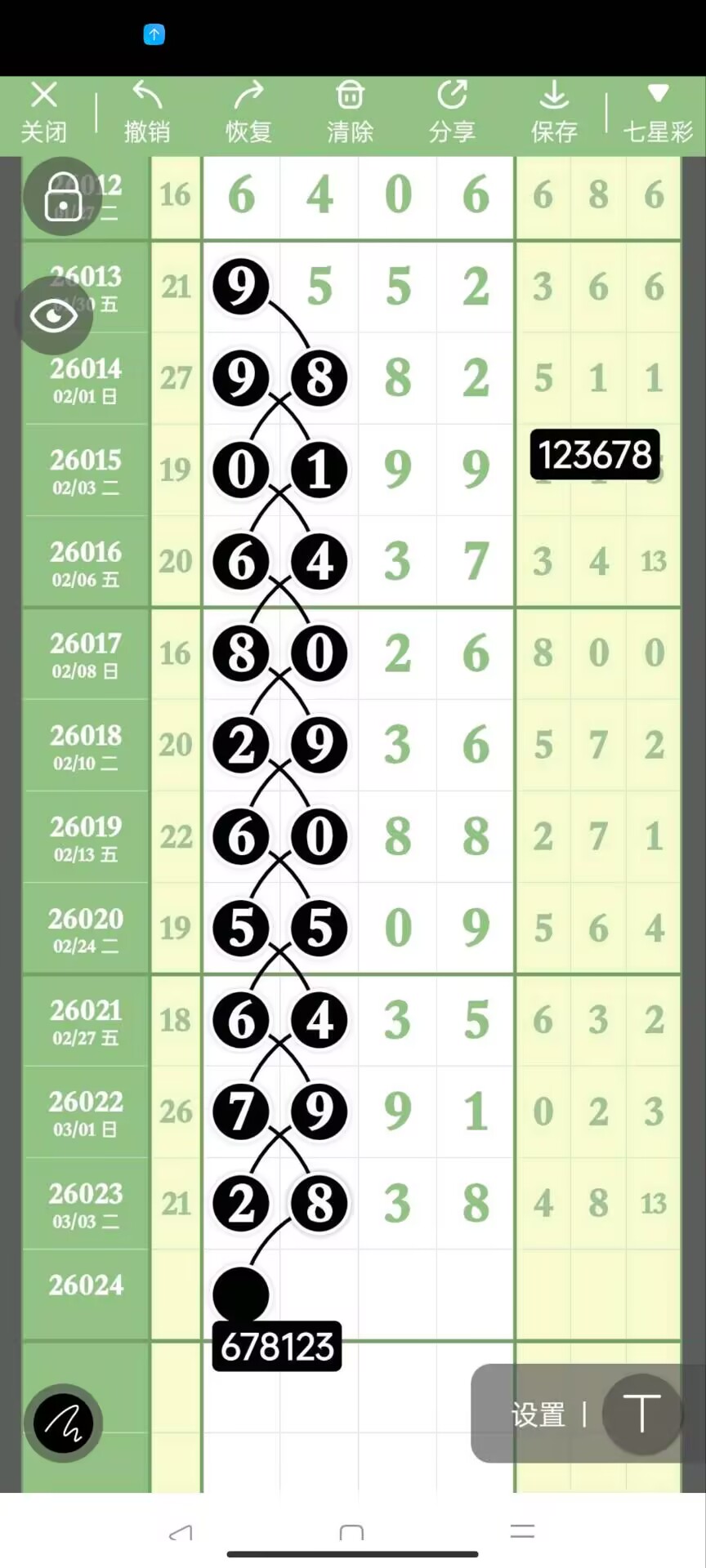The width and height of the screenshot is (706, 1568).
Task: Select the T text tool button
Action: coord(641,1414)
